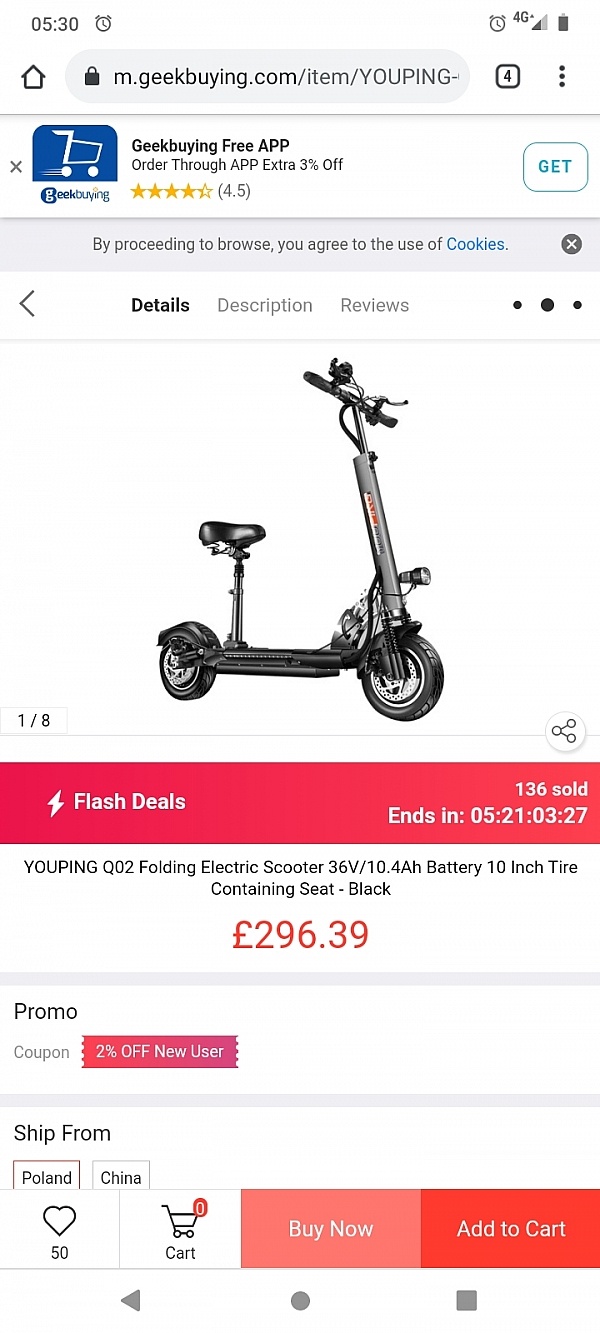Go to the browser home page
The height and width of the screenshot is (1333, 600).
click(x=33, y=77)
